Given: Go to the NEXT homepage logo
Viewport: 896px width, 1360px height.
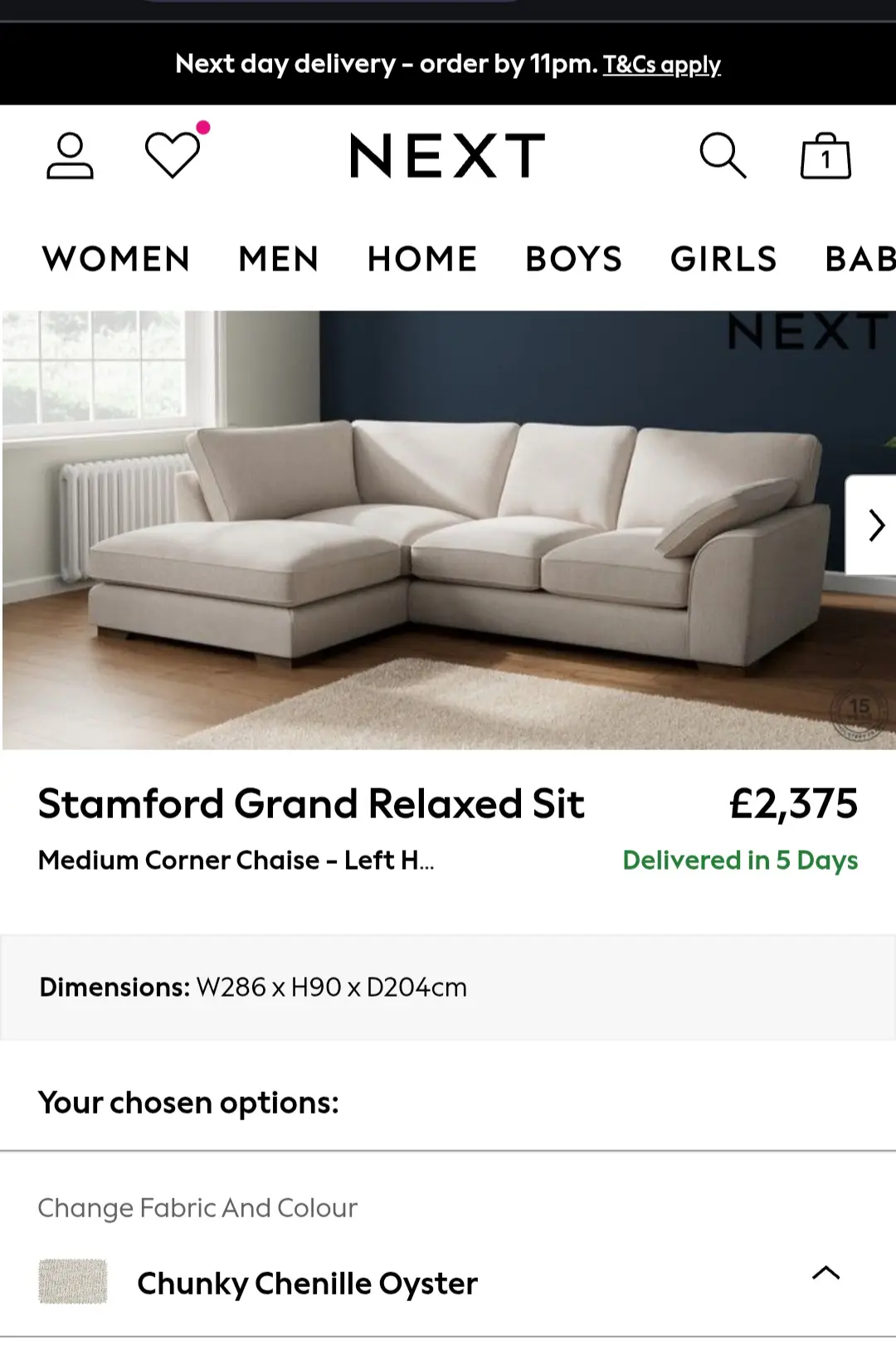Looking at the screenshot, I should (447, 156).
